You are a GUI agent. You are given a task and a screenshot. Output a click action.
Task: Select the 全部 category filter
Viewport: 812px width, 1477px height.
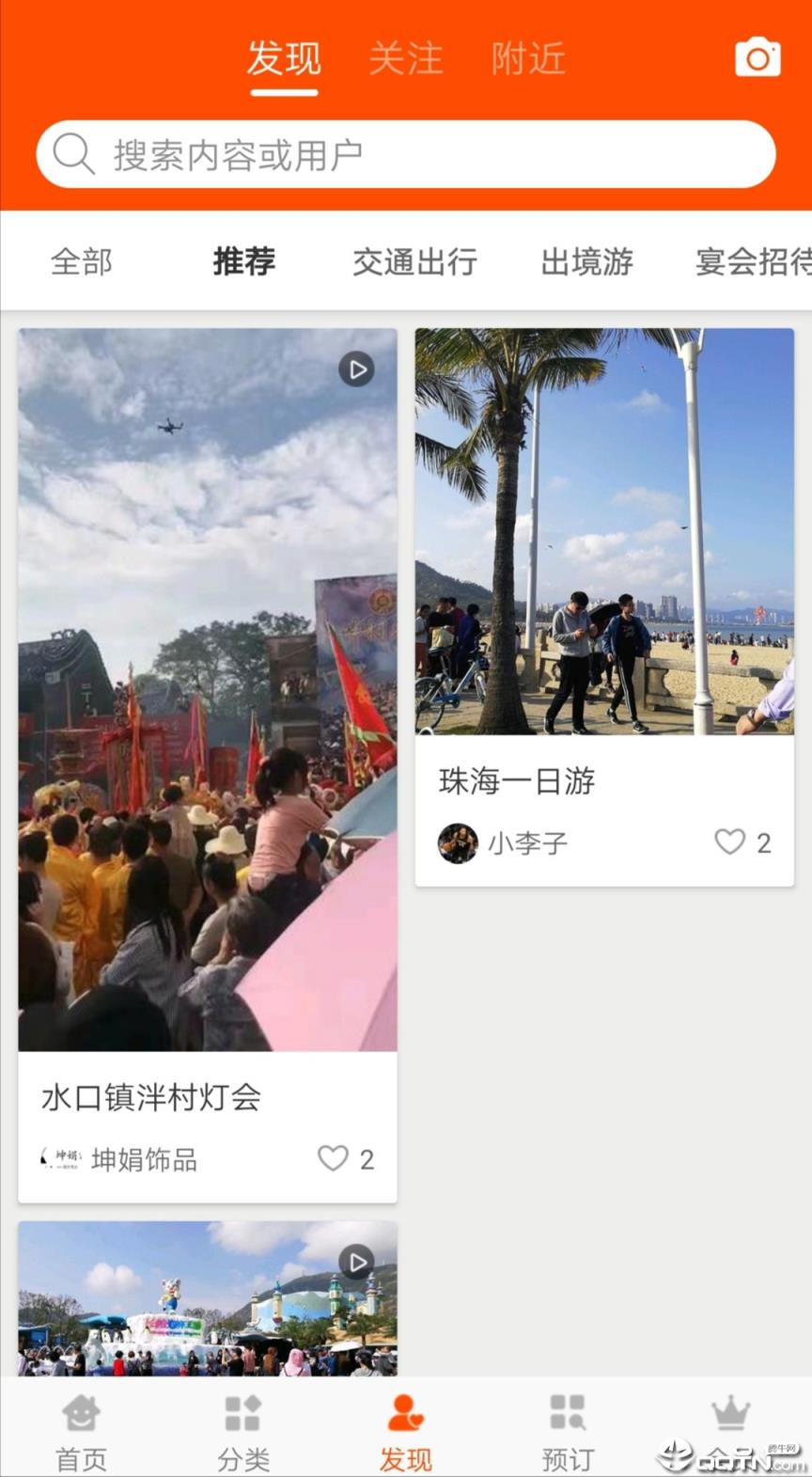pyautogui.click(x=82, y=262)
